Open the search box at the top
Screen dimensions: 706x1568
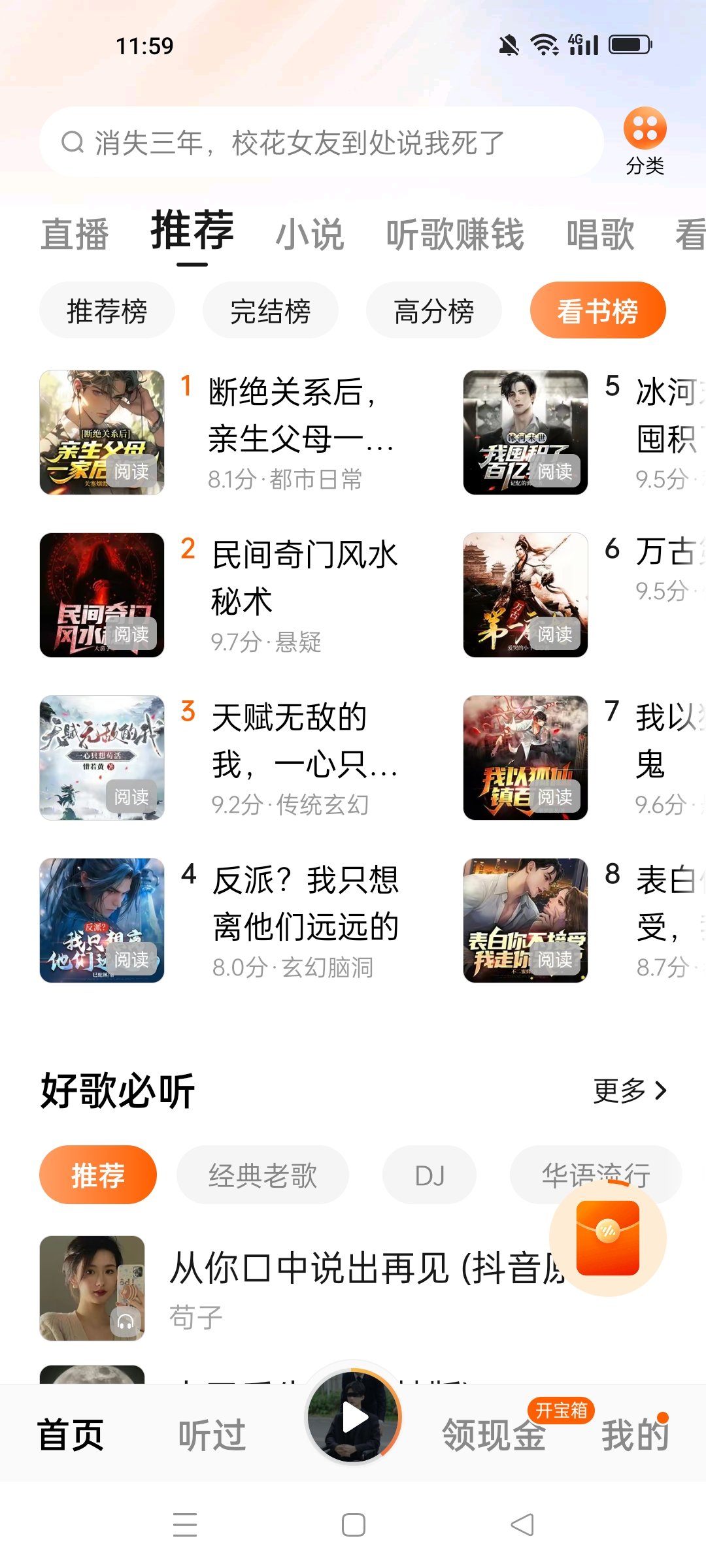tap(320, 142)
